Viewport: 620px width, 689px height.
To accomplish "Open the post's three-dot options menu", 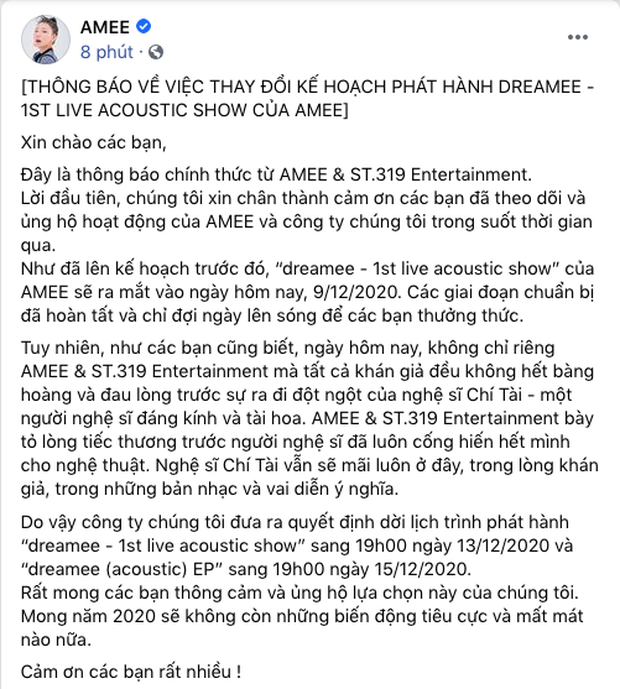I will click(x=578, y=37).
